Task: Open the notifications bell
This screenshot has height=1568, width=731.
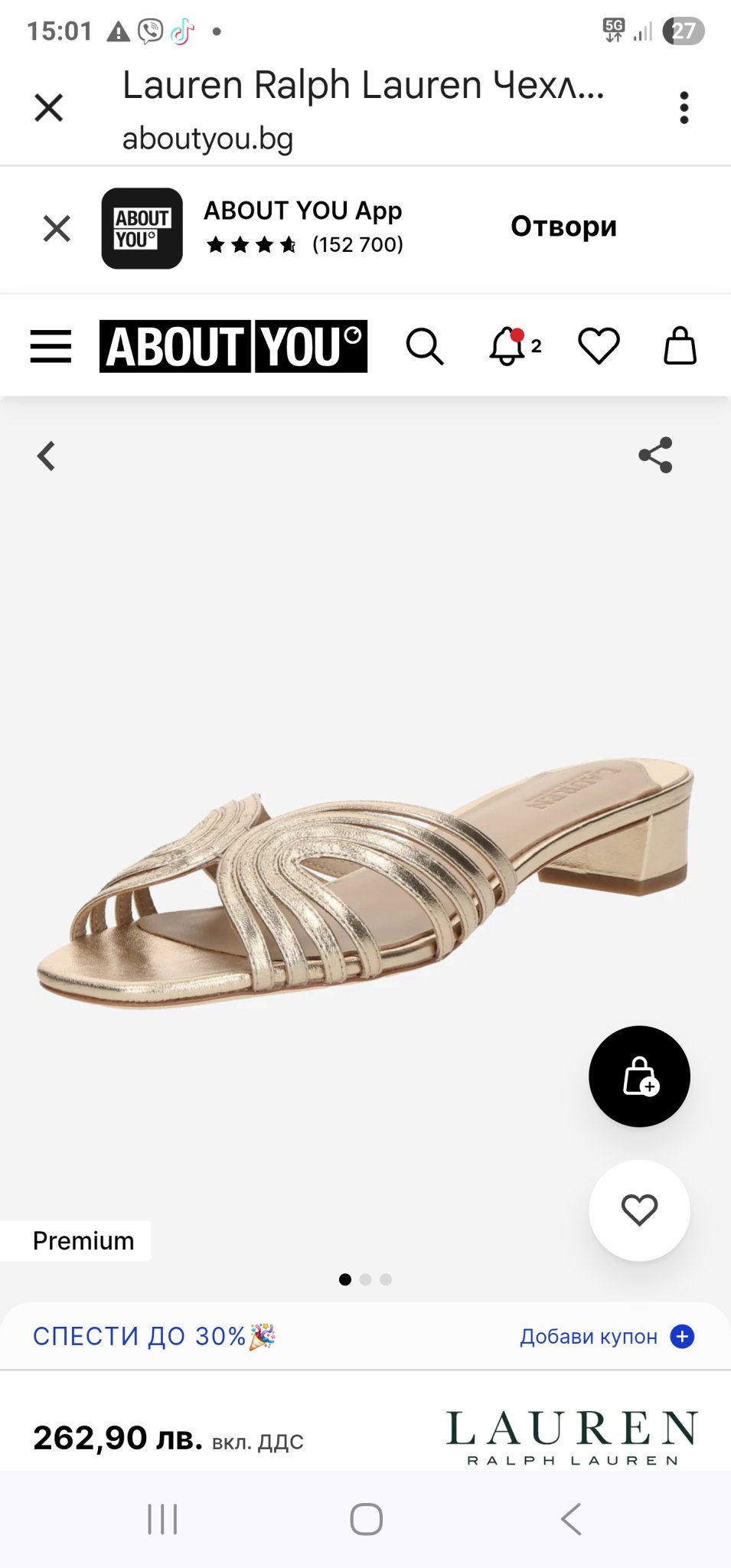Action: click(508, 347)
